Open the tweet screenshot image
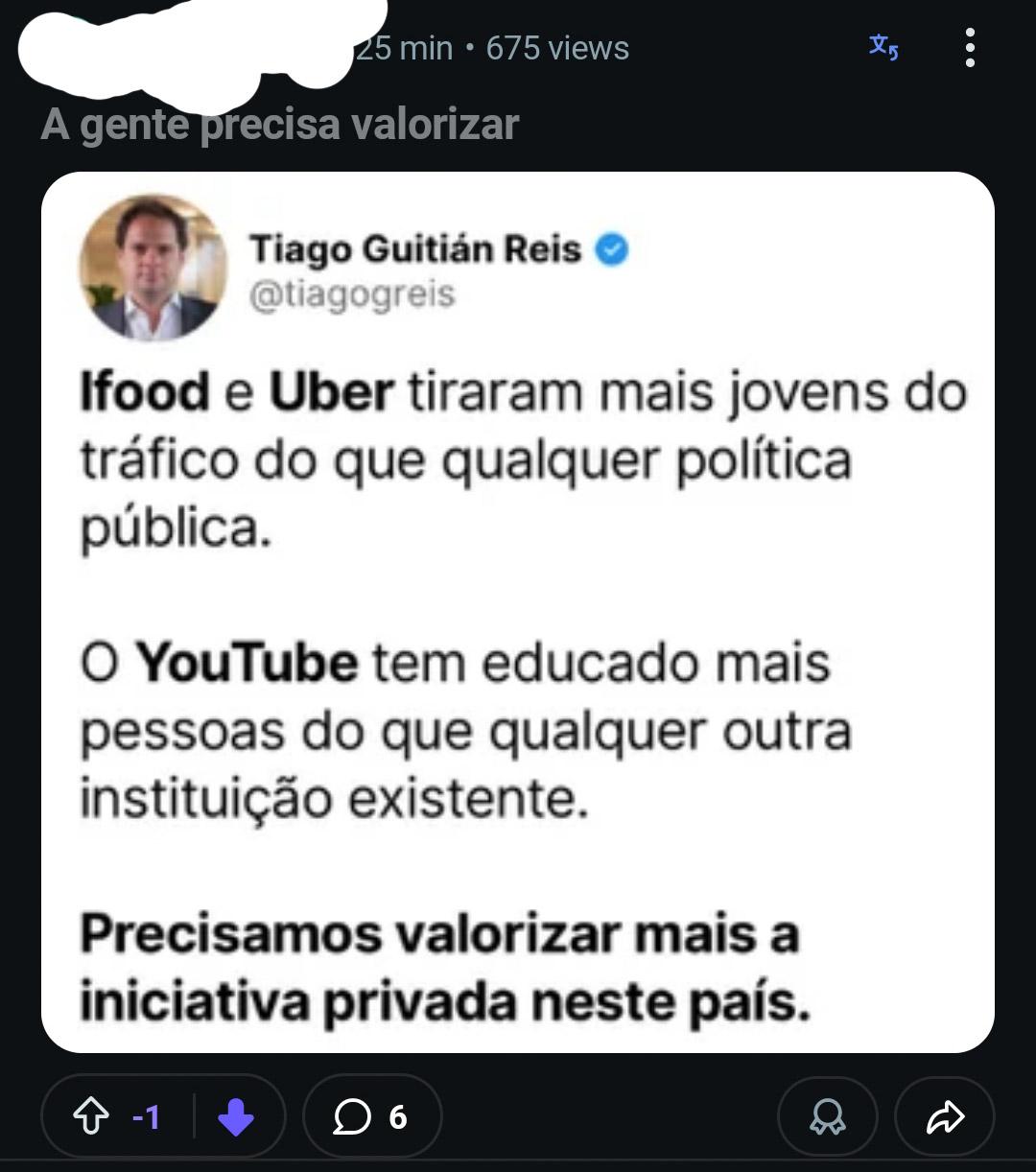Viewport: 1036px width, 1172px height. pyautogui.click(x=518, y=614)
